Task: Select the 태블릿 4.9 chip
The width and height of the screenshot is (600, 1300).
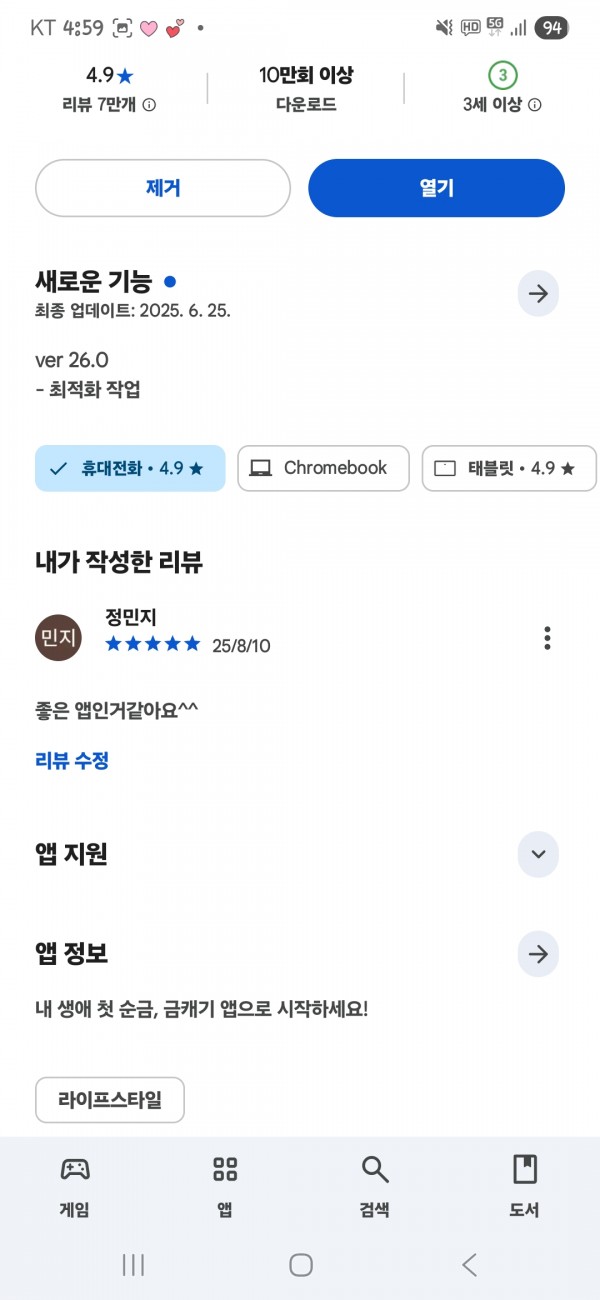Action: point(508,468)
